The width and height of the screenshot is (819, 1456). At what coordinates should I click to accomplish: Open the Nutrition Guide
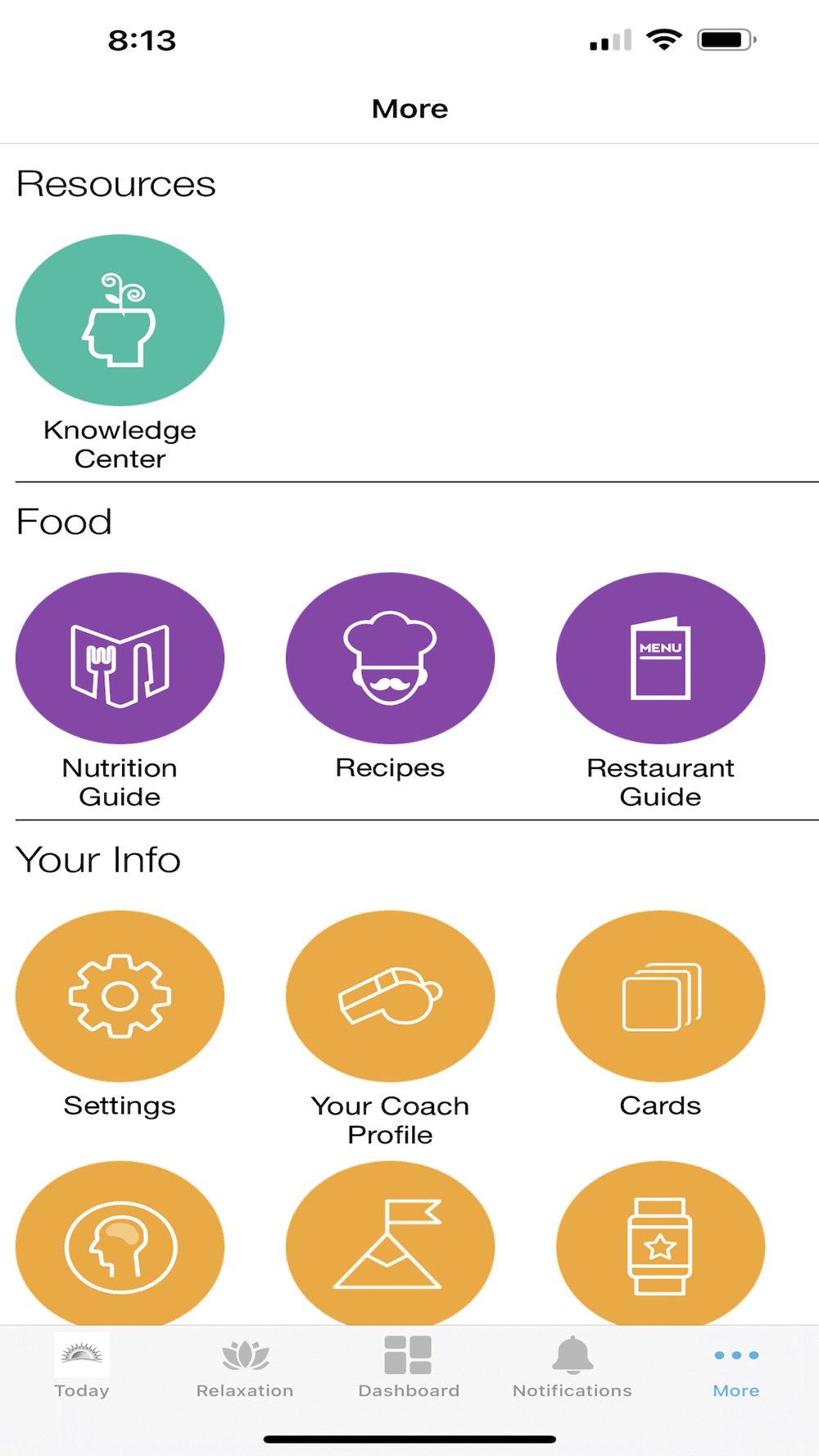point(120,658)
